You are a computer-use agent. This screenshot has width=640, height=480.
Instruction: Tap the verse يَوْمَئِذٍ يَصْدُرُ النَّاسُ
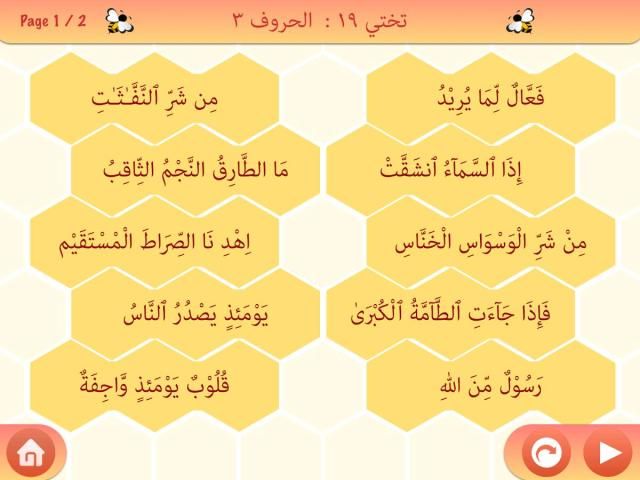(196, 315)
